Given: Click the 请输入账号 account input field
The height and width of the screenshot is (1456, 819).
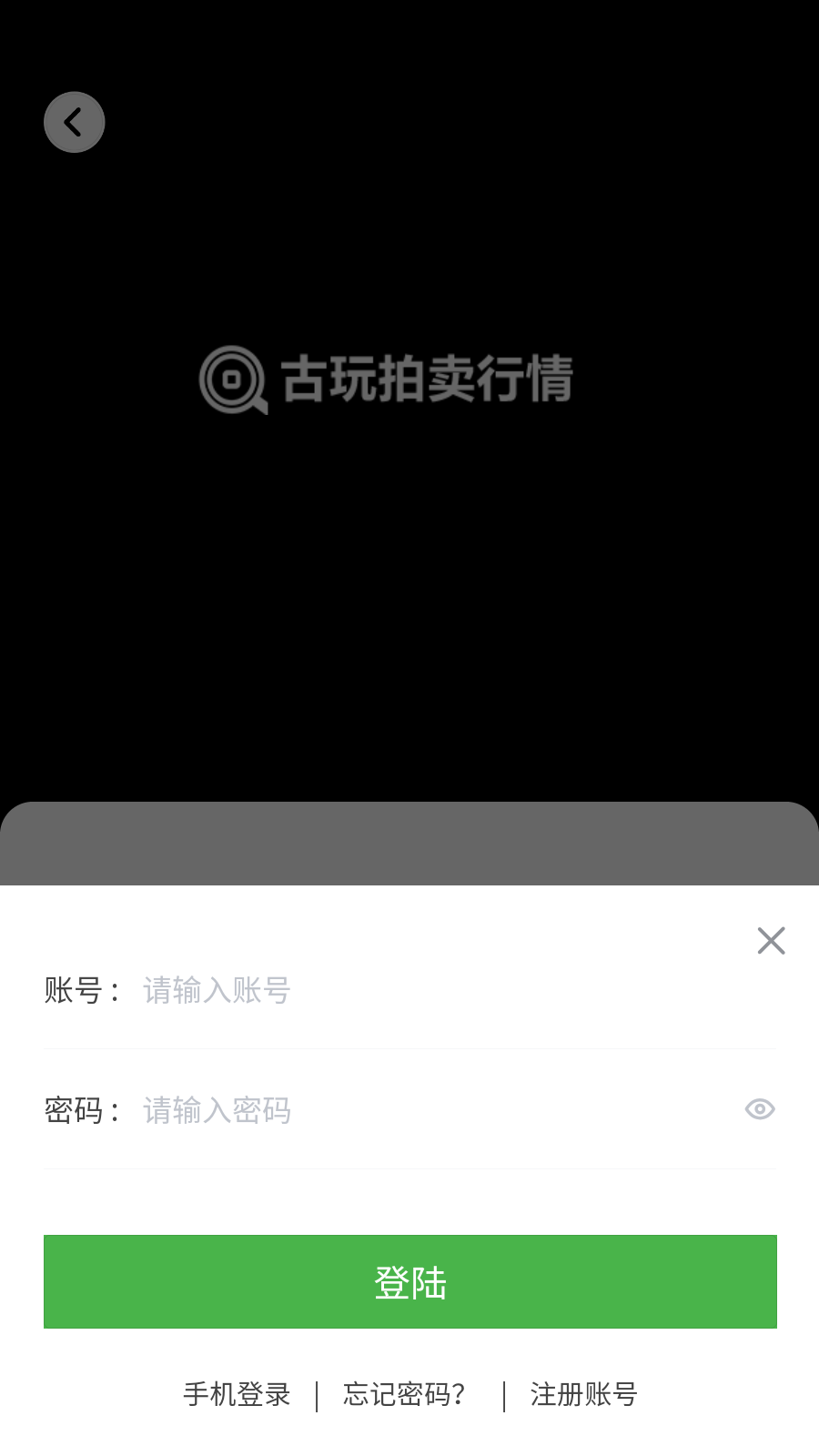Looking at the screenshot, I should point(273,990).
